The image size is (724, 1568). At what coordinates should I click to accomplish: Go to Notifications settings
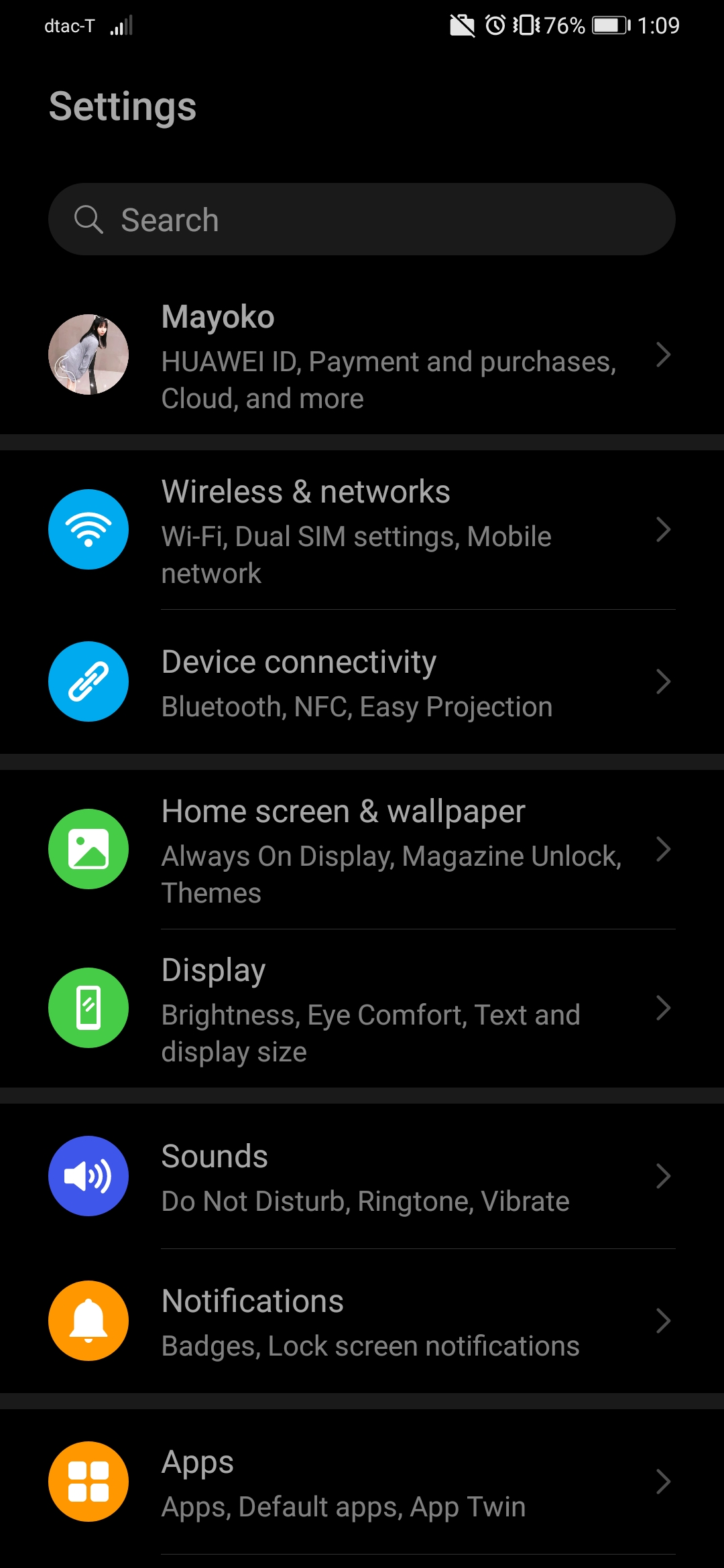click(x=362, y=1321)
